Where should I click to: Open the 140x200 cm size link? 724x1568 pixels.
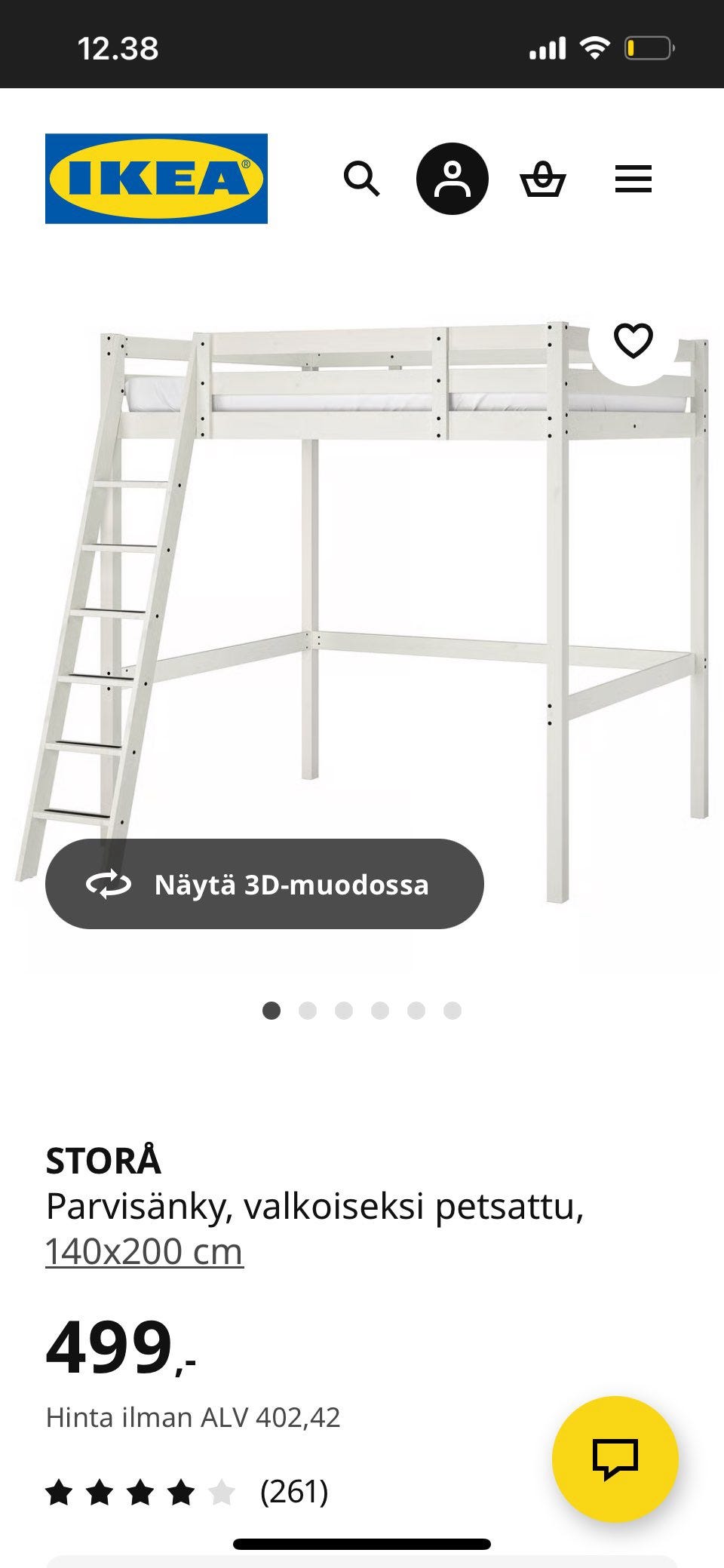144,1252
